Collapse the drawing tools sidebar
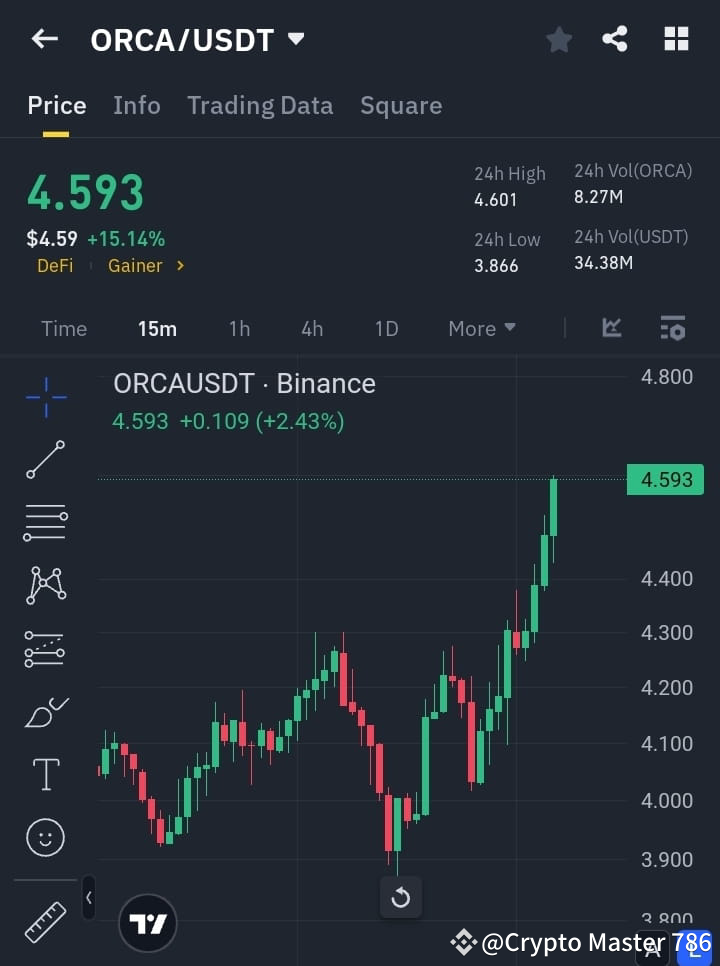 click(x=88, y=898)
